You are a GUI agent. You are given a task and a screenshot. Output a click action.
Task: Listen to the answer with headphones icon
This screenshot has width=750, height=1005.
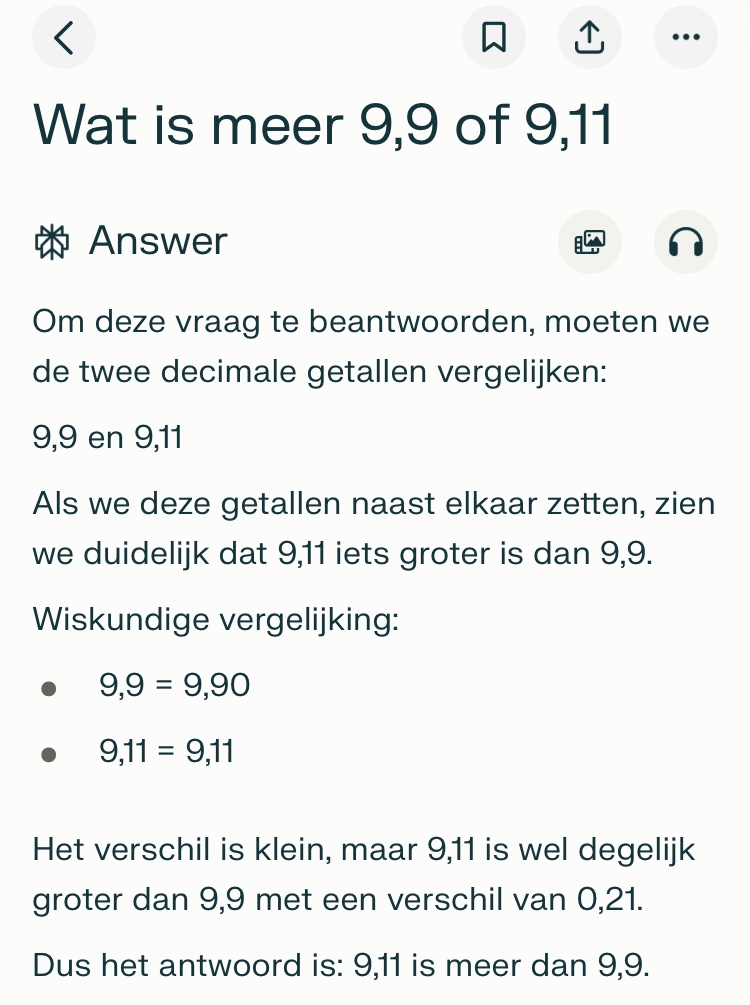pyautogui.click(x=685, y=241)
